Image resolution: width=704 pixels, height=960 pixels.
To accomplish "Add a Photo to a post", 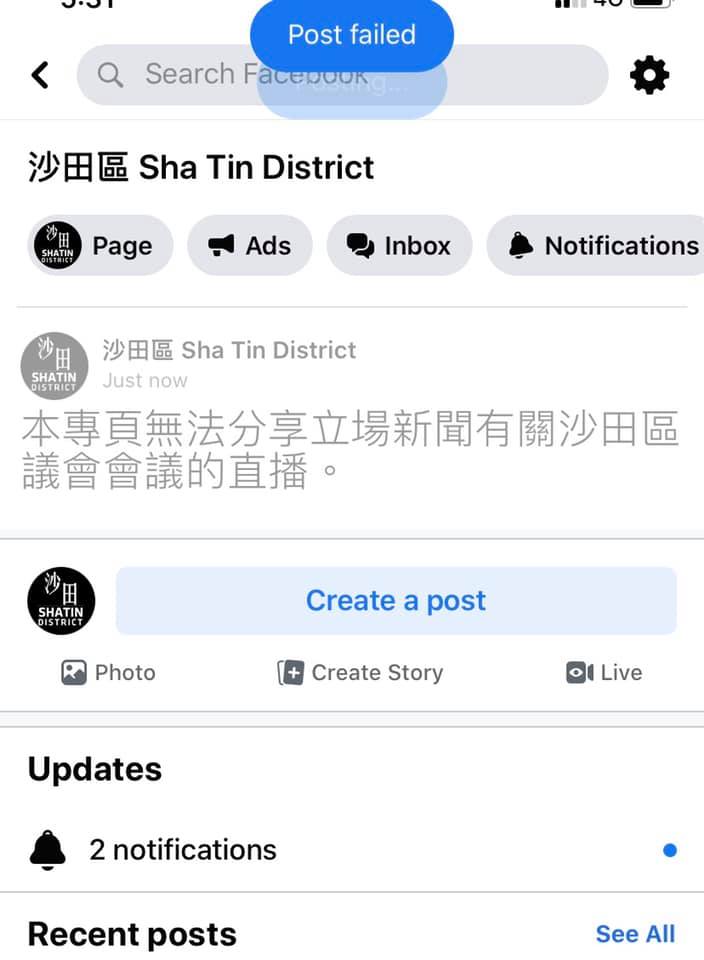I will [108, 673].
